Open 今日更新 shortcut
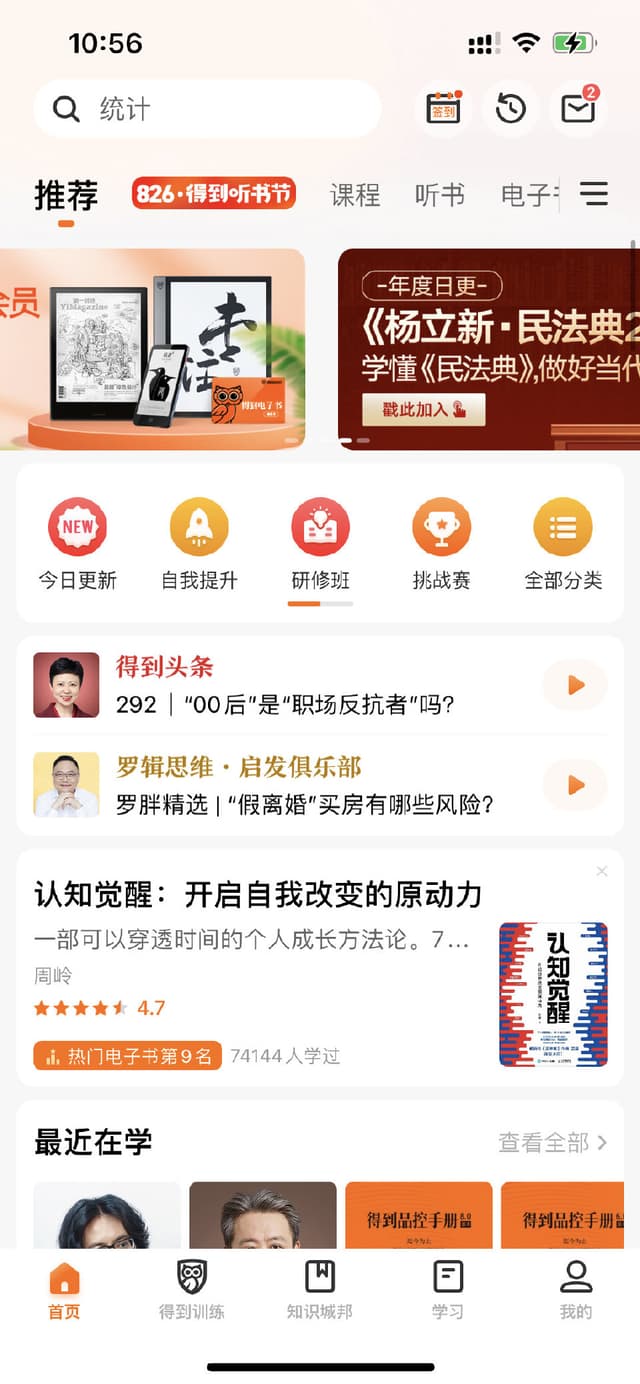Screen dimensions: 640x1384 point(78,545)
